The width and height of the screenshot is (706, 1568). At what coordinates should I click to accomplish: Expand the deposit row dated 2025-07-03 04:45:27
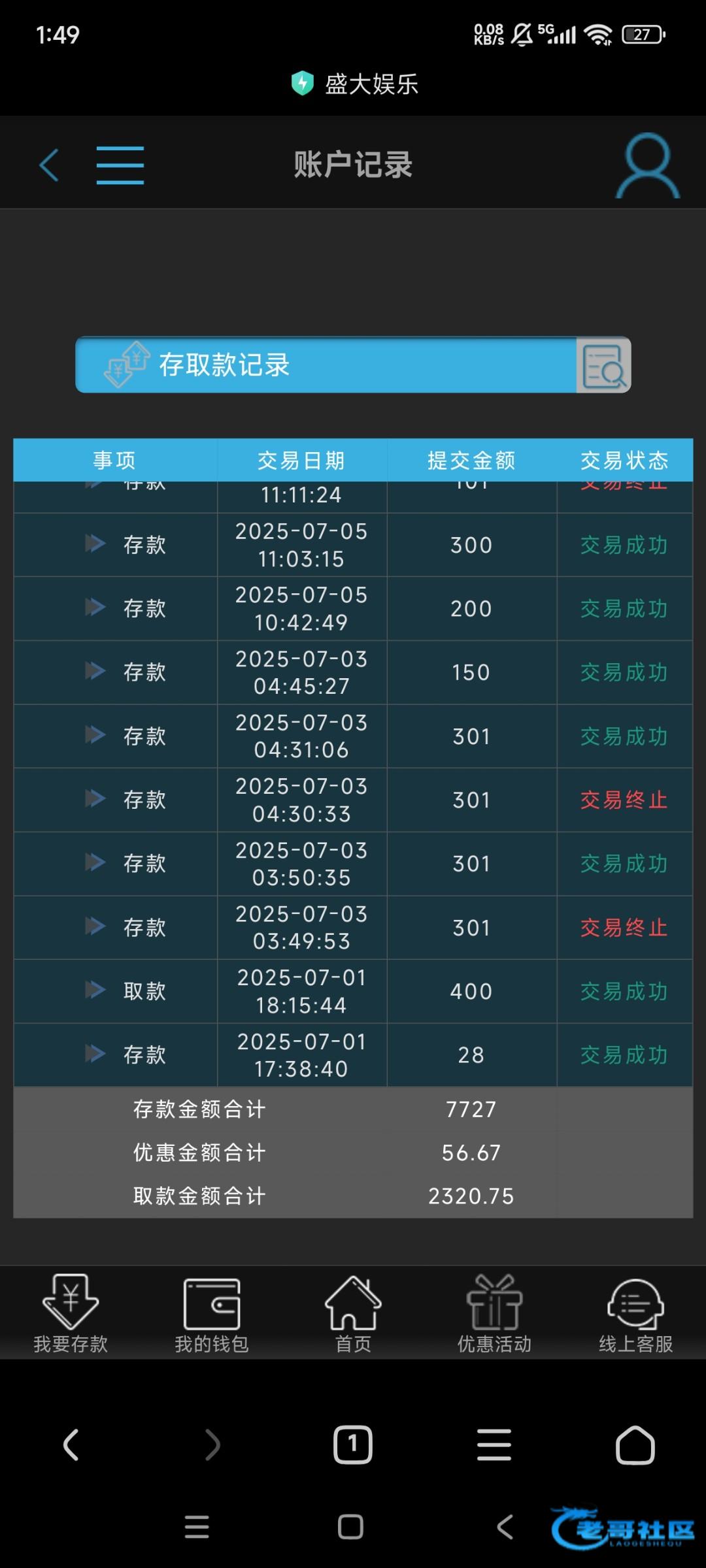95,672
